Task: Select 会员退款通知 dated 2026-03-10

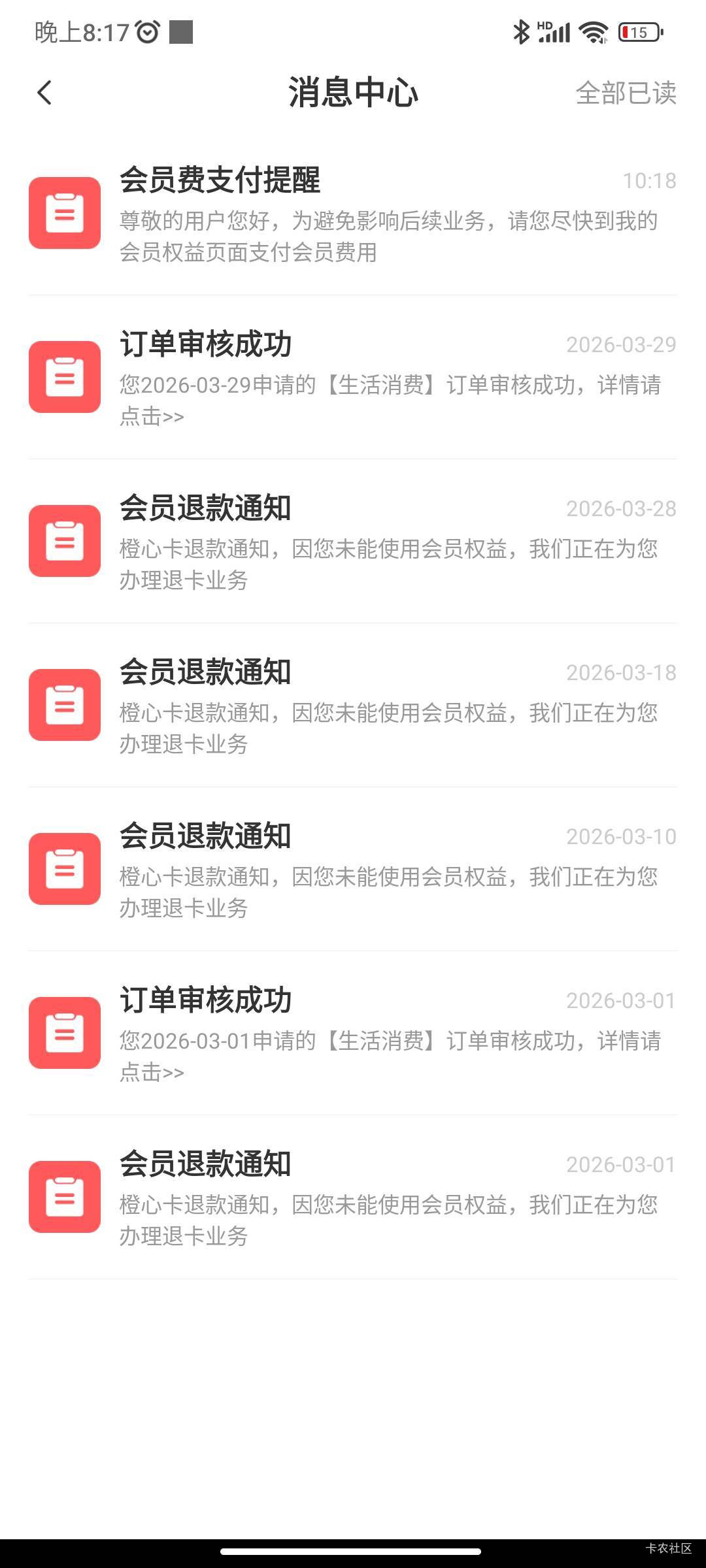Action: click(353, 870)
